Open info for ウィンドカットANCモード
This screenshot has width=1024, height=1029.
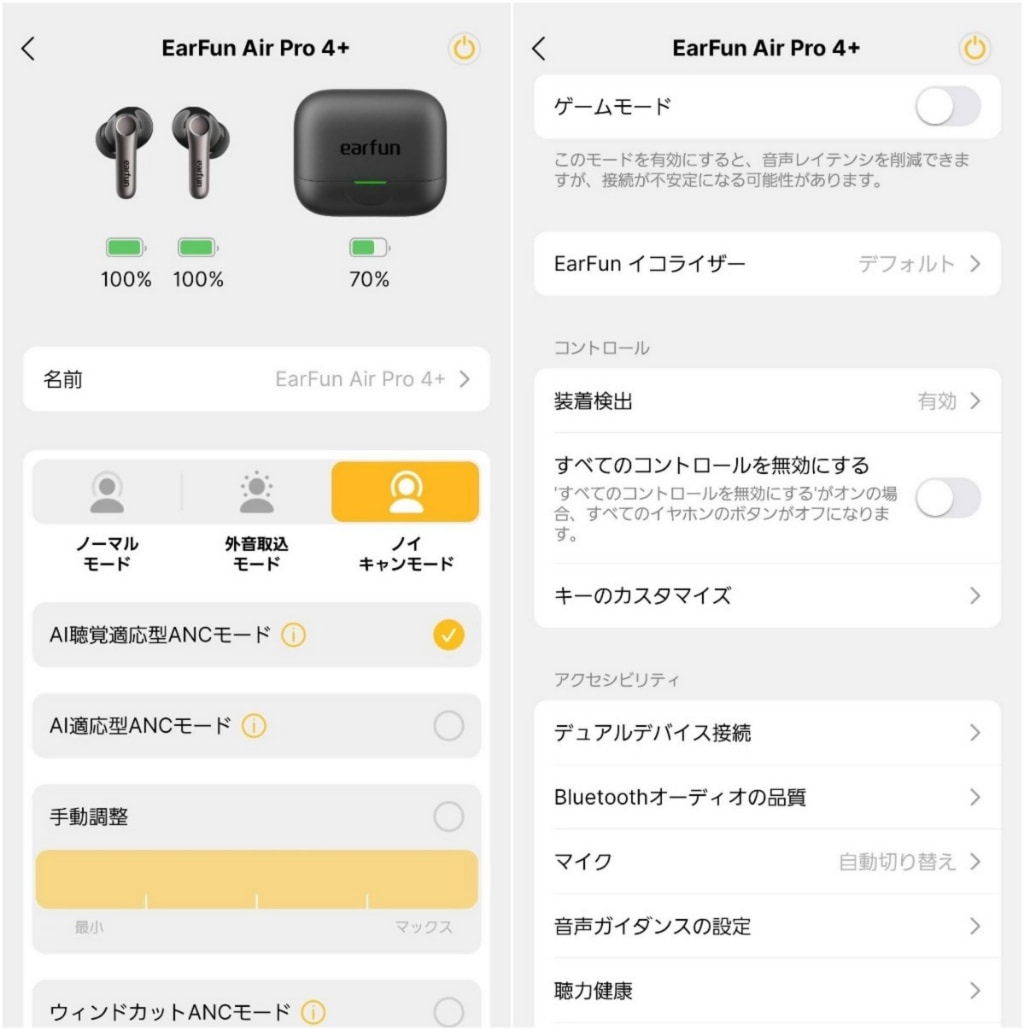pos(316,1012)
